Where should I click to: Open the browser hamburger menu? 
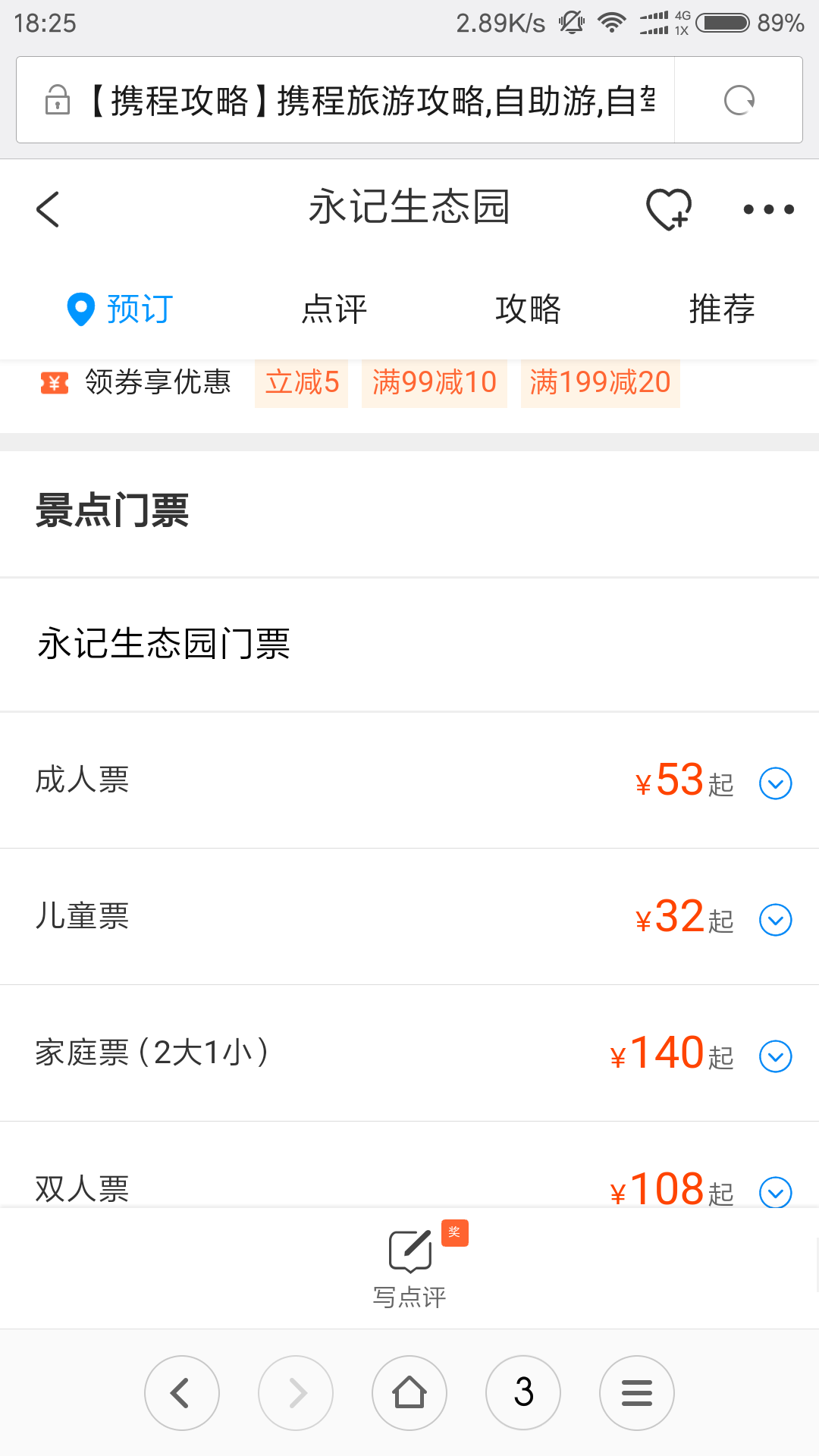coord(637,1393)
